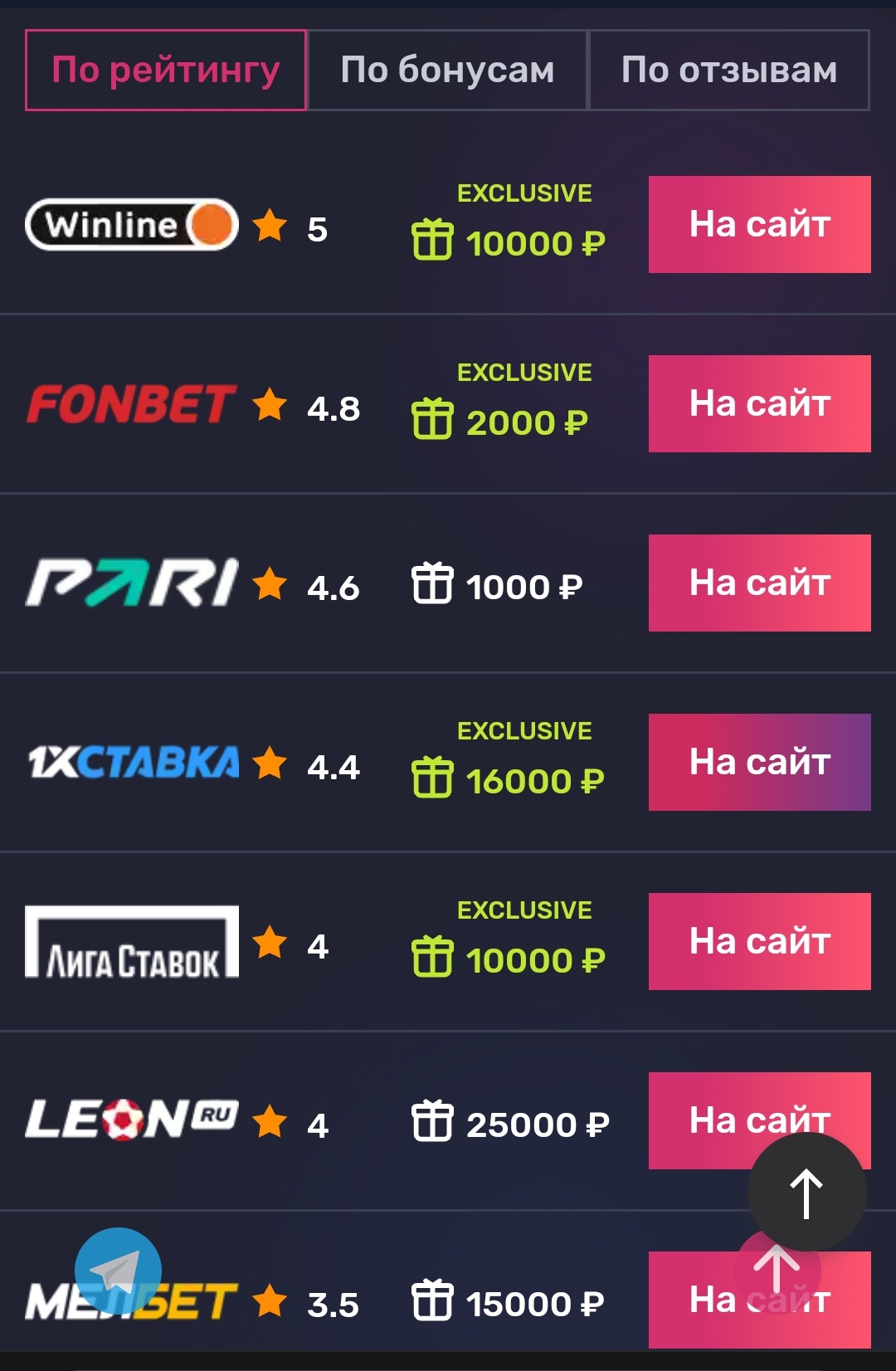This screenshot has width=896, height=1371.
Task: Tap На сайт next to 1хСтавка
Action: coord(759,762)
